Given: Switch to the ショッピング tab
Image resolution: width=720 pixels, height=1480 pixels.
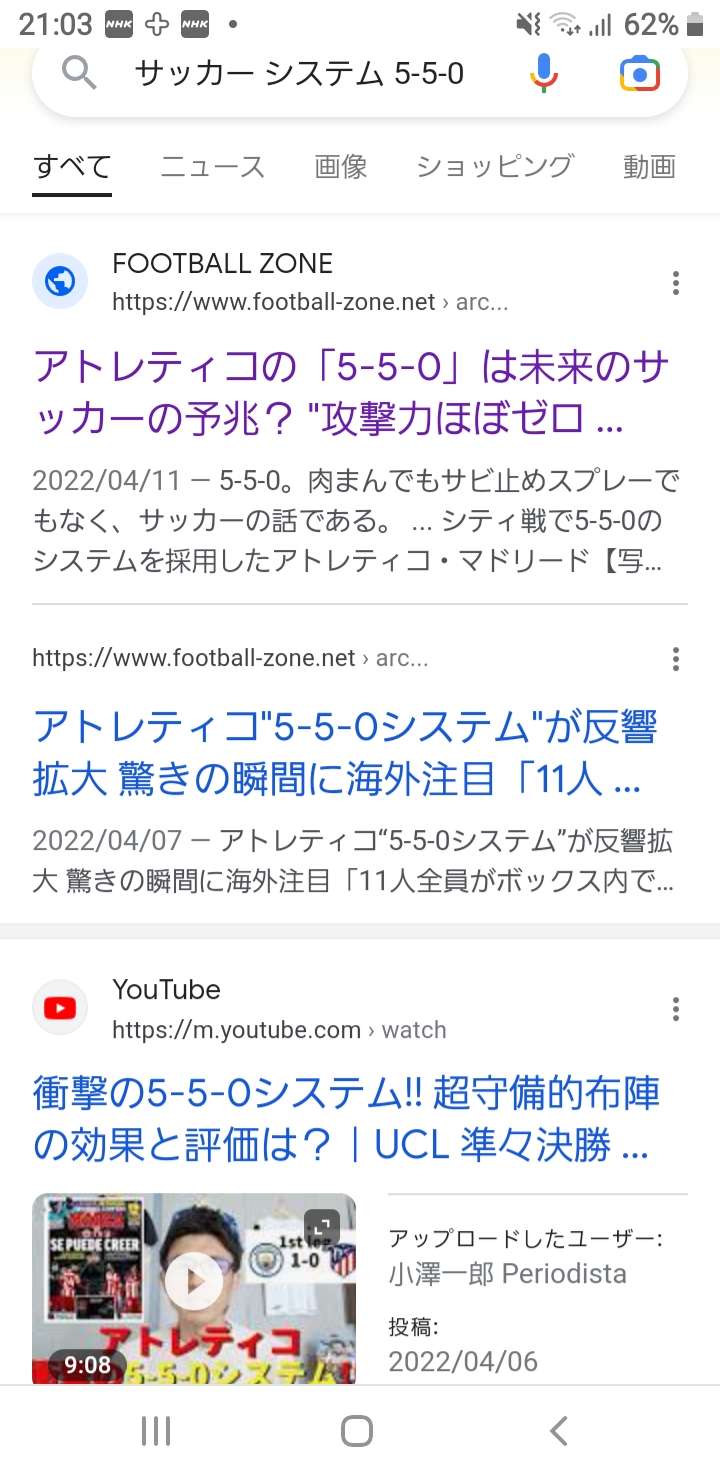Looking at the screenshot, I should pyautogui.click(x=495, y=166).
